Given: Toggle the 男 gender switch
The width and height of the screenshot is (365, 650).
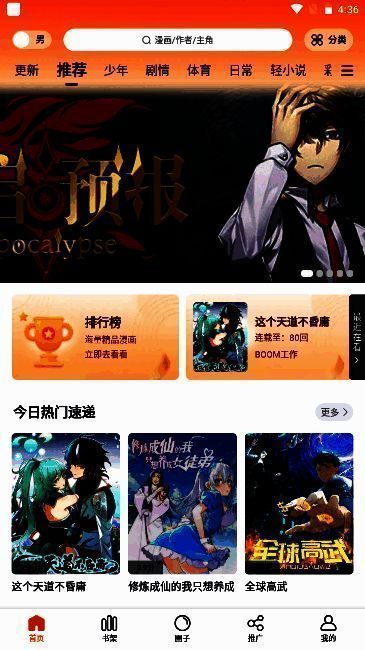Looking at the screenshot, I should tap(32, 40).
